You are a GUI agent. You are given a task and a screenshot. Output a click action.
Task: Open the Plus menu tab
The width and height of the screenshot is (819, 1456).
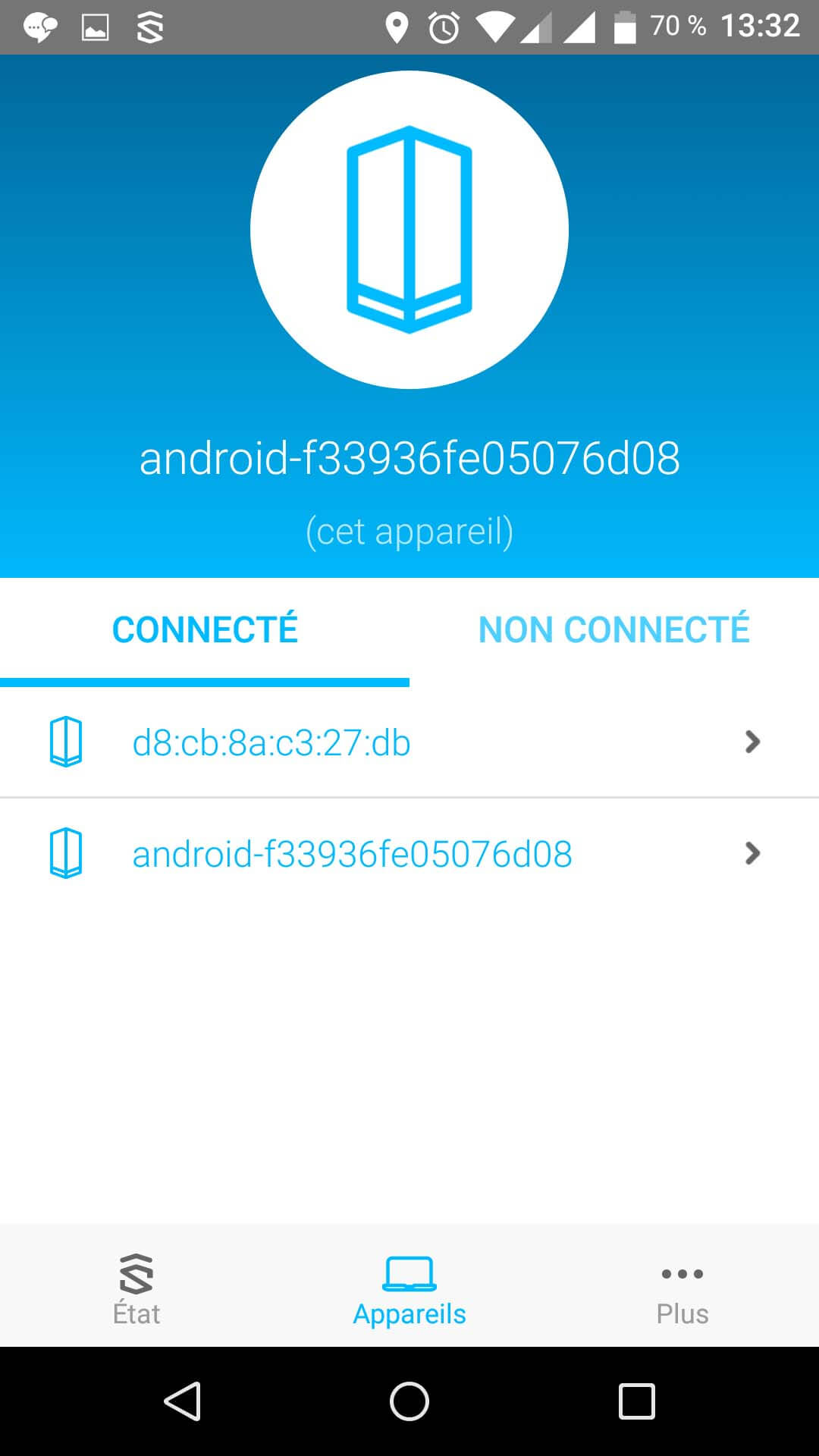point(682,1290)
